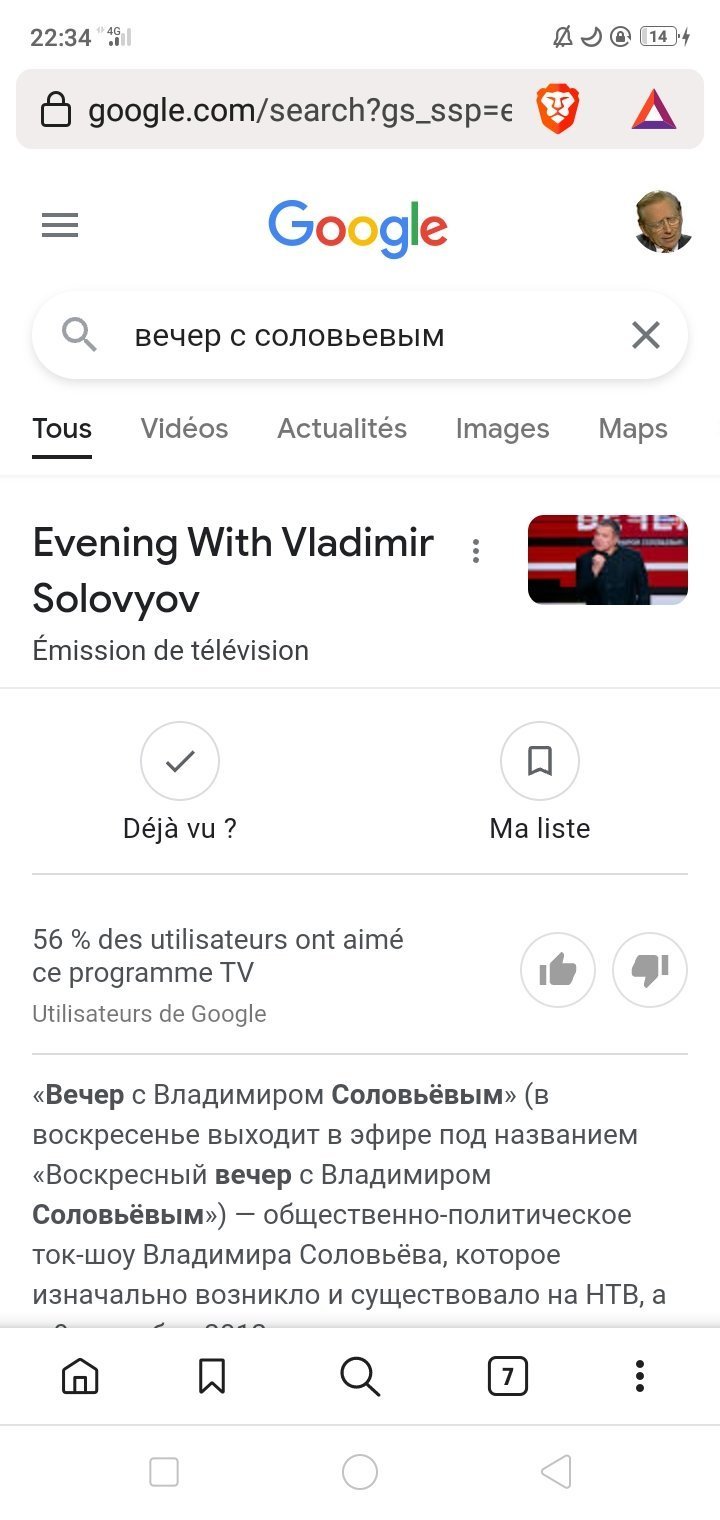Give the programme a thumbs up
The image size is (720, 1520).
[x=558, y=969]
